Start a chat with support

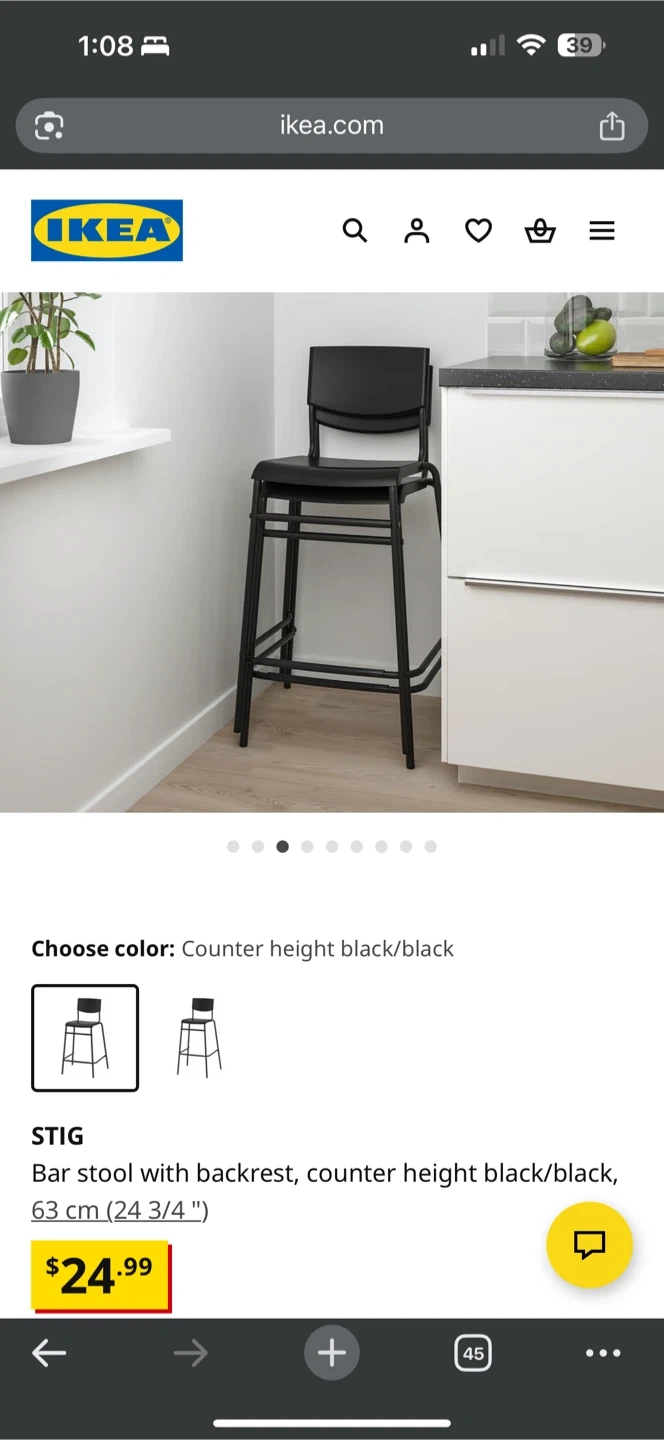point(589,1244)
